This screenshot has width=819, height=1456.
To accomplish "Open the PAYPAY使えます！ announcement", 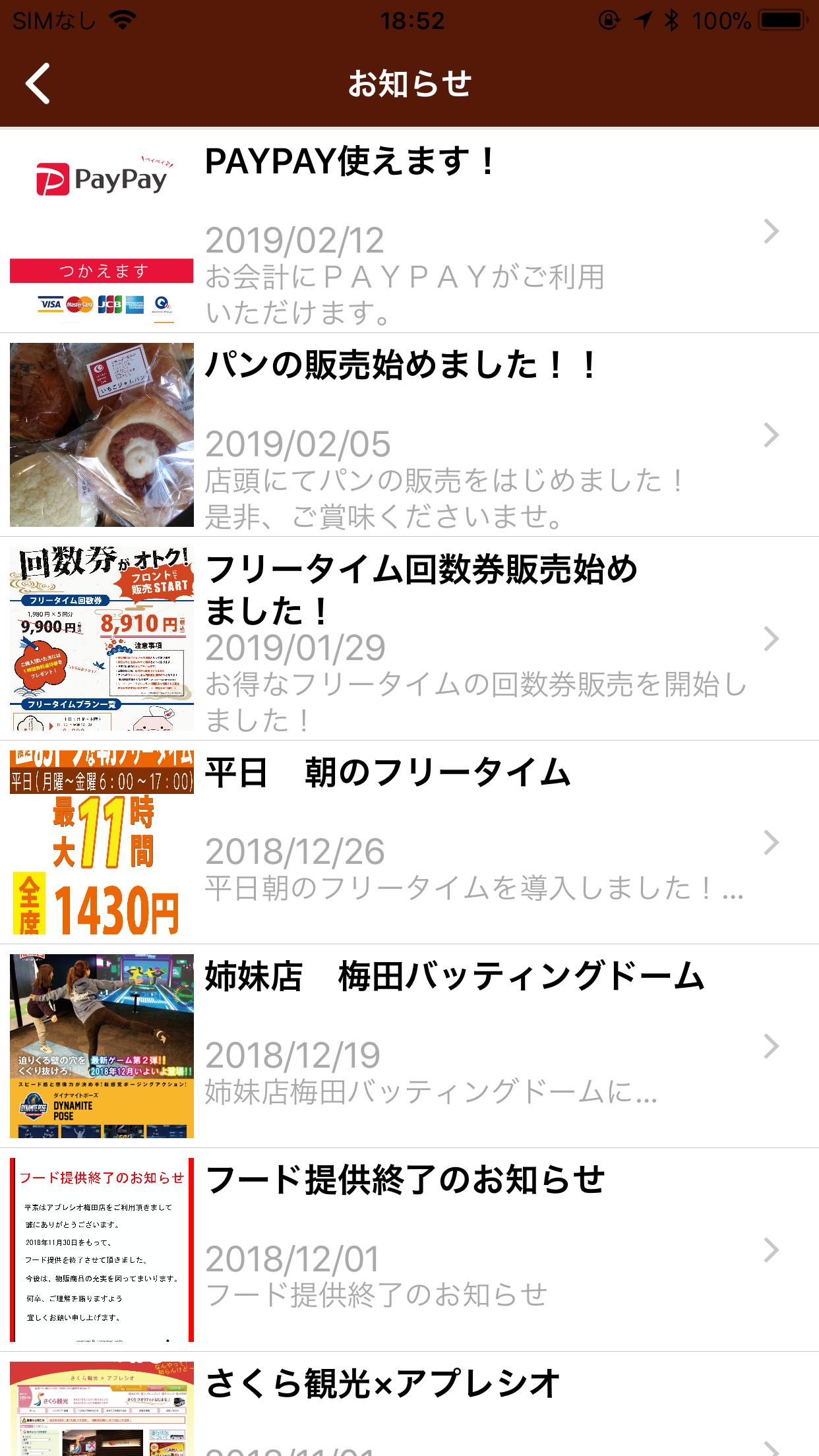I will [409, 231].
